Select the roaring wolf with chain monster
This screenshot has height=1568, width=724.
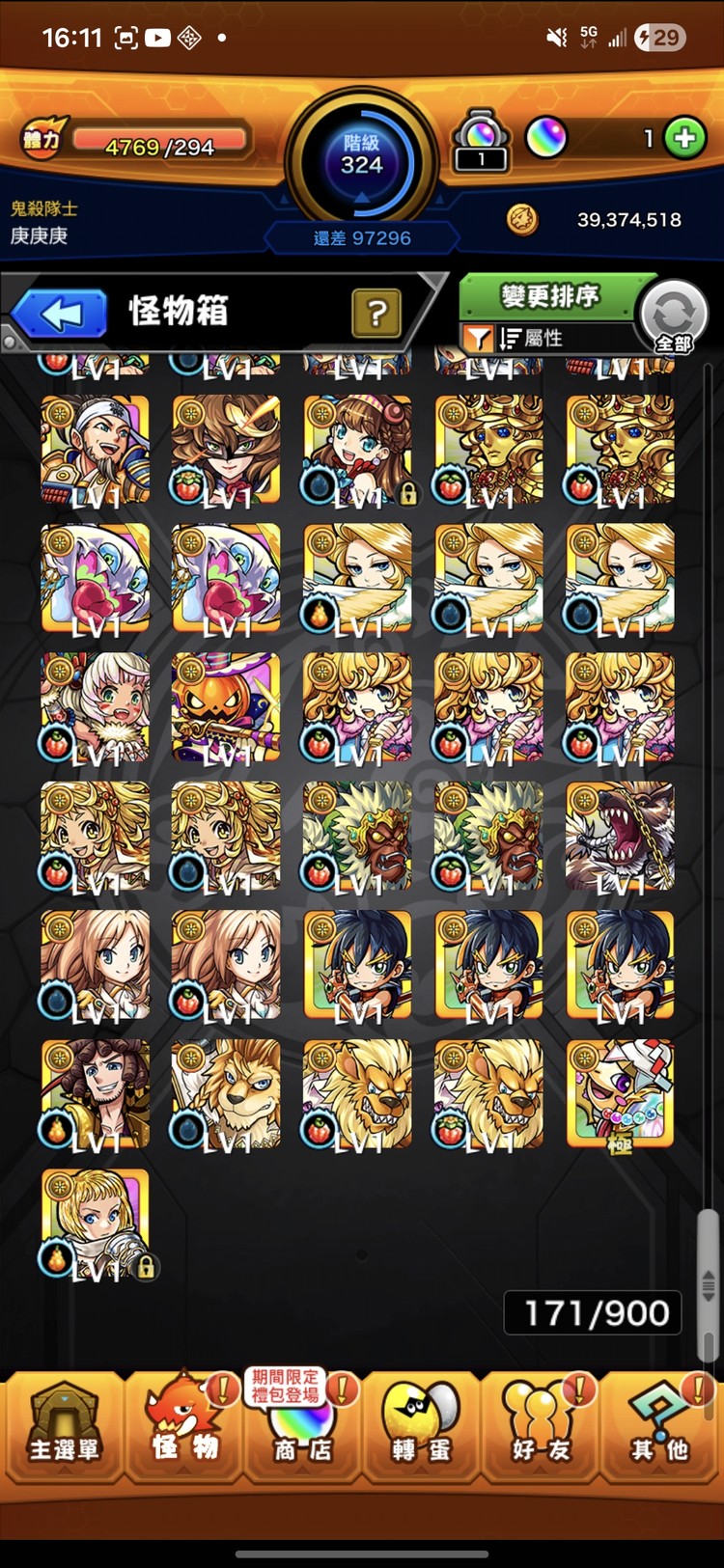tap(620, 837)
